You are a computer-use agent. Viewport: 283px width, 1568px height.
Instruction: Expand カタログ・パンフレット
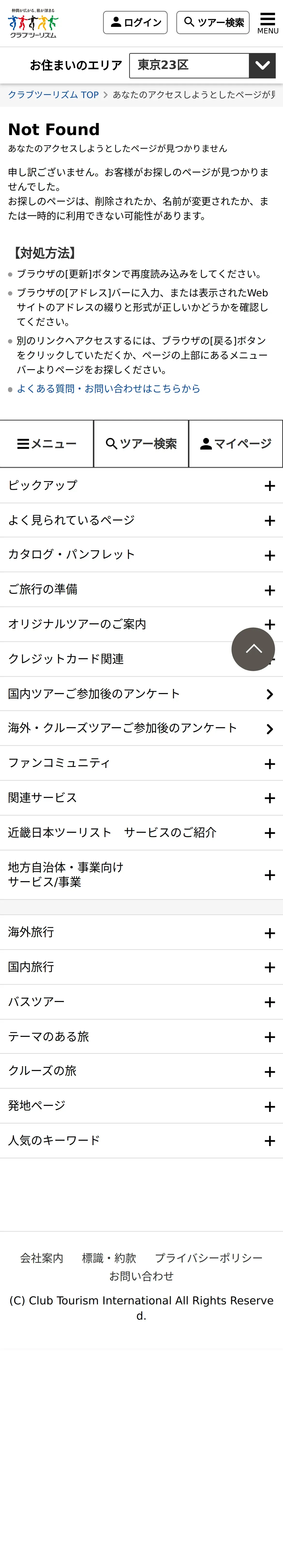(x=141, y=555)
